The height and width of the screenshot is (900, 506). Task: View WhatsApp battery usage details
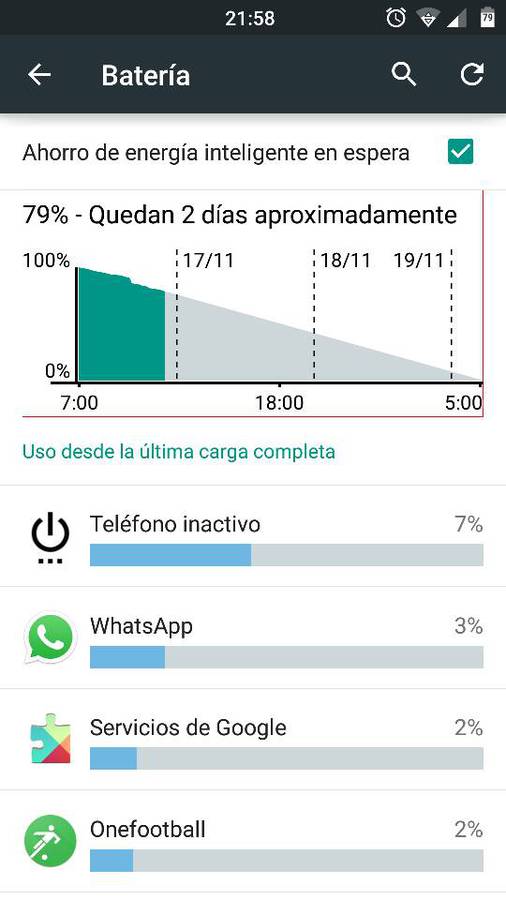[253, 638]
